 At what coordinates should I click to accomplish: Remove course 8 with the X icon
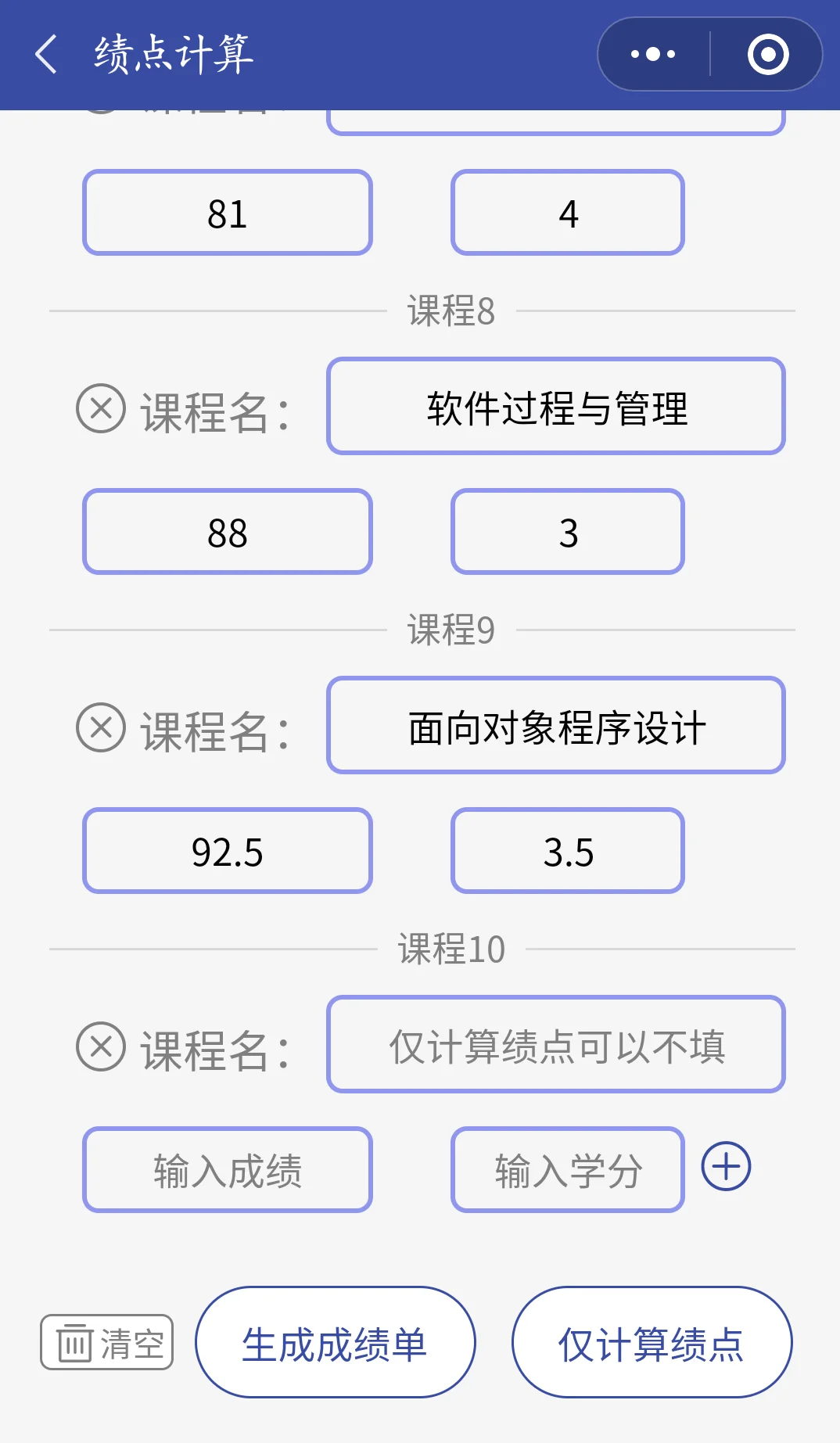101,408
